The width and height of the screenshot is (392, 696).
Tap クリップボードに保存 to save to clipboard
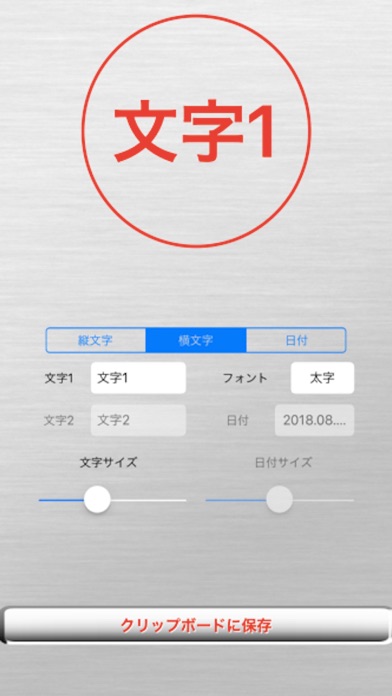pyautogui.click(x=196, y=625)
